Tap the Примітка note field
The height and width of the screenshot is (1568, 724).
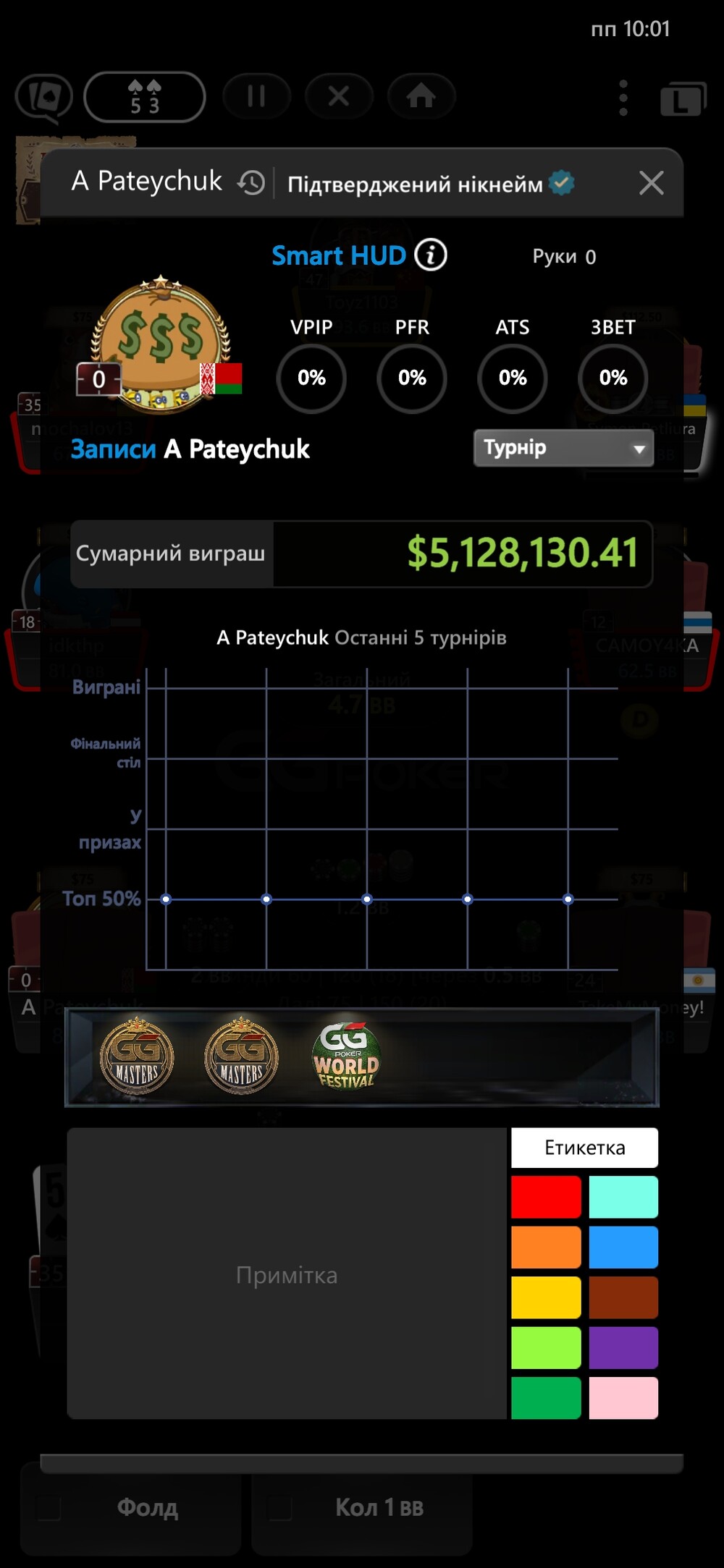pos(287,1274)
